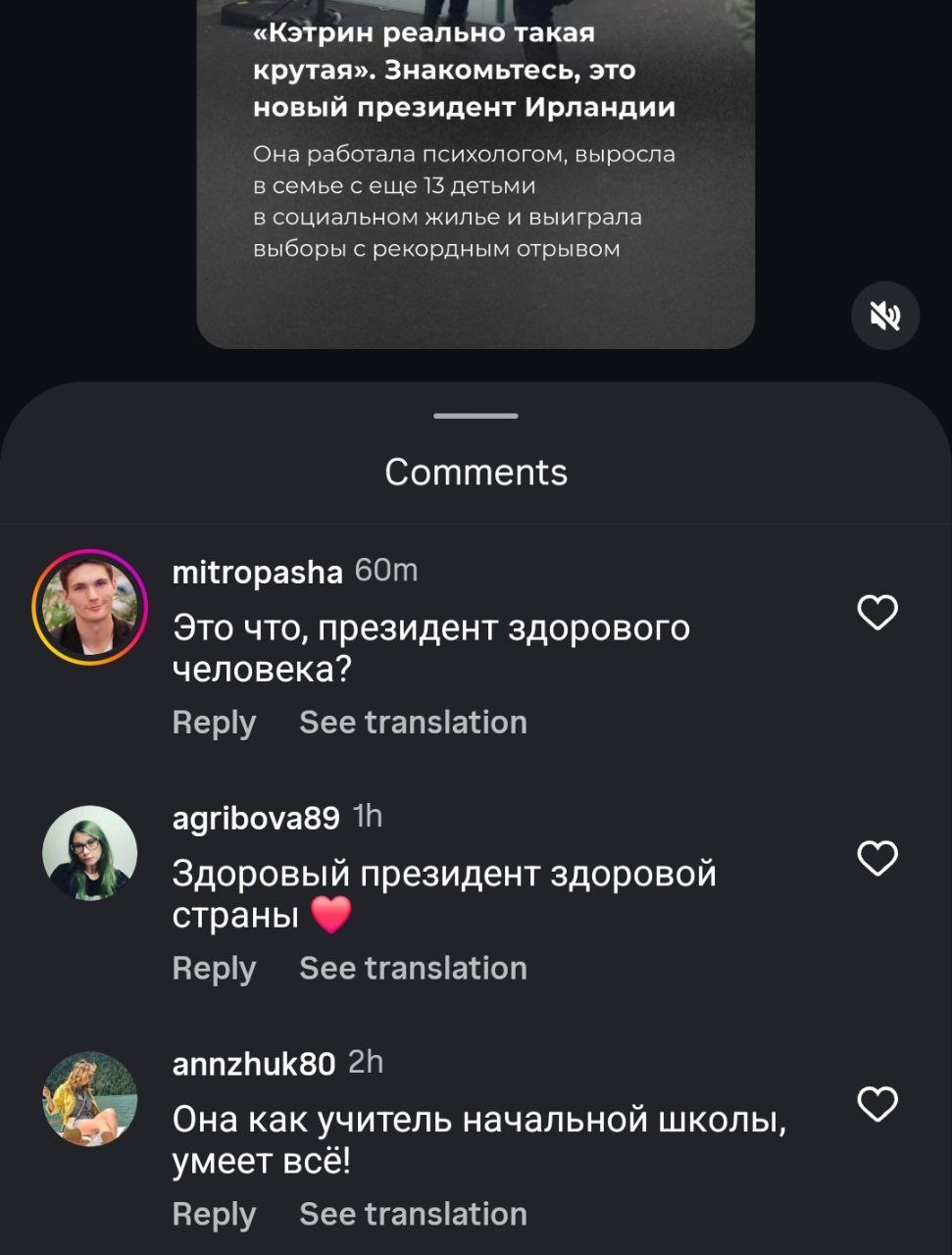Image resolution: width=952 pixels, height=1255 pixels.
Task: Like agribova89's comment
Action: click(877, 858)
